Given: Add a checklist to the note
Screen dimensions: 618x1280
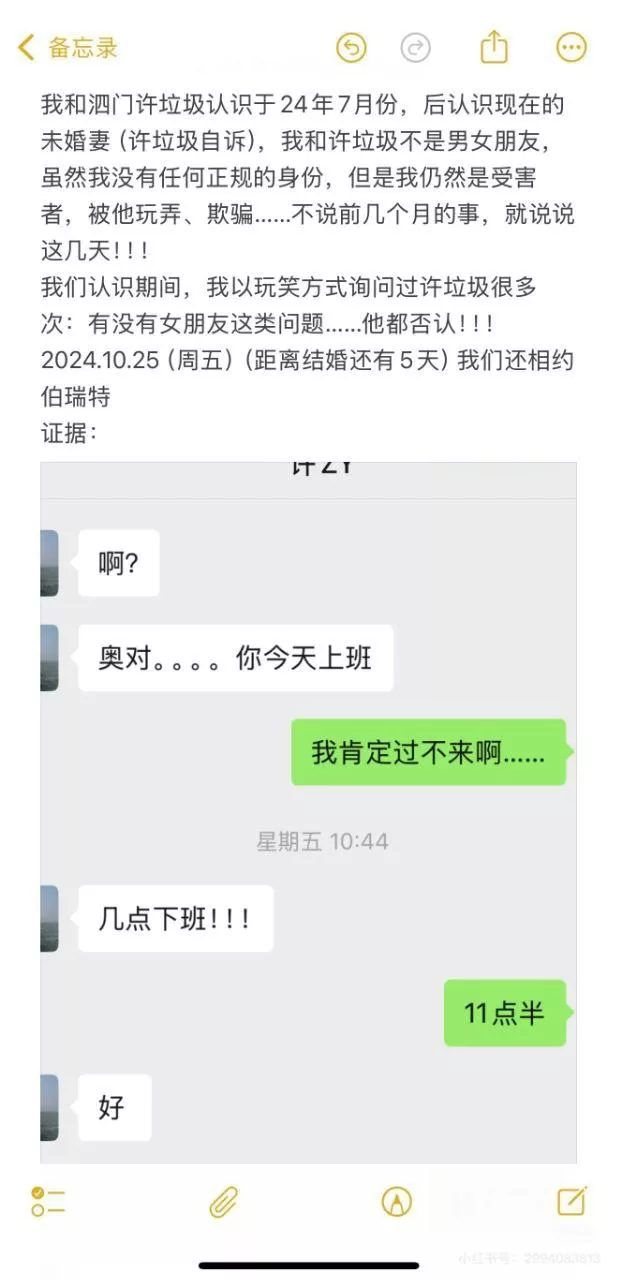Looking at the screenshot, I should tap(48, 1201).
